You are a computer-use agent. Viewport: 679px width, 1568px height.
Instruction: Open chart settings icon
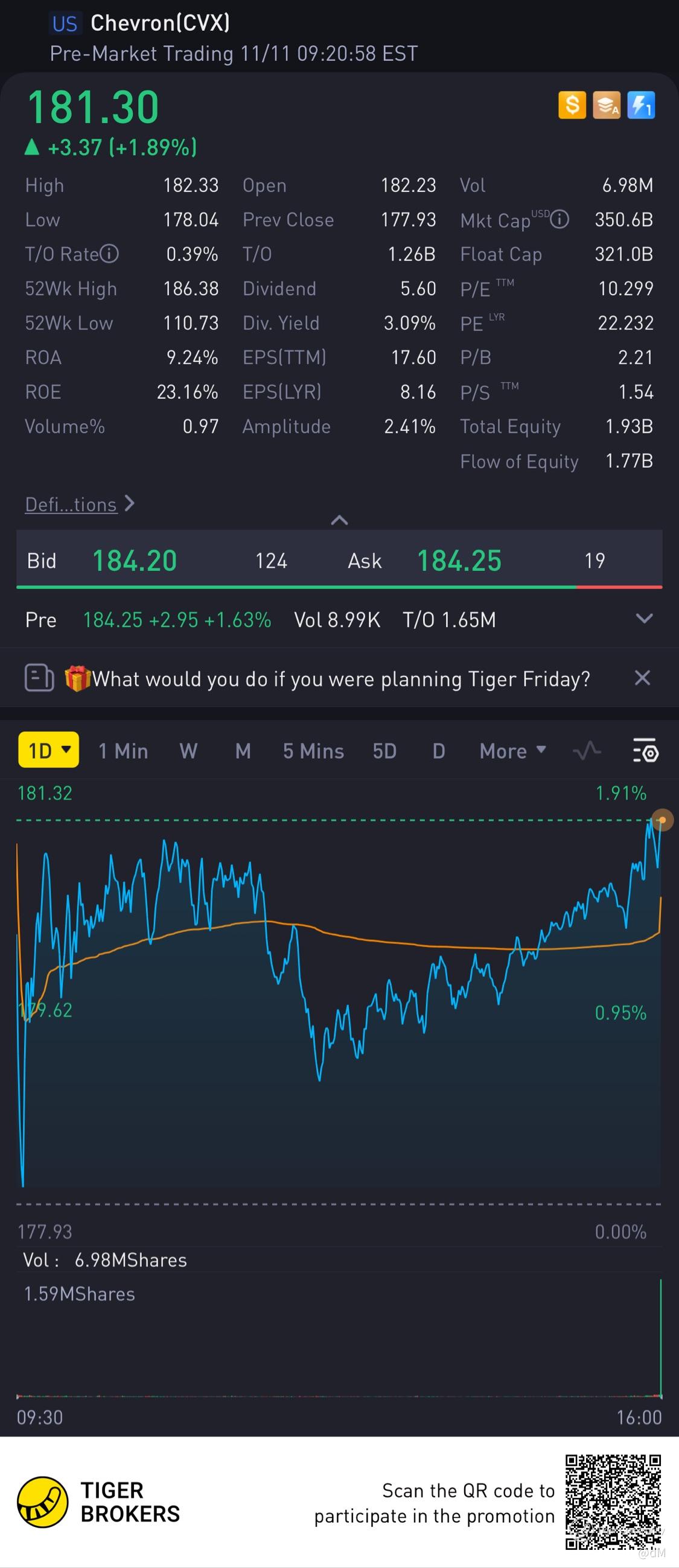(646, 751)
